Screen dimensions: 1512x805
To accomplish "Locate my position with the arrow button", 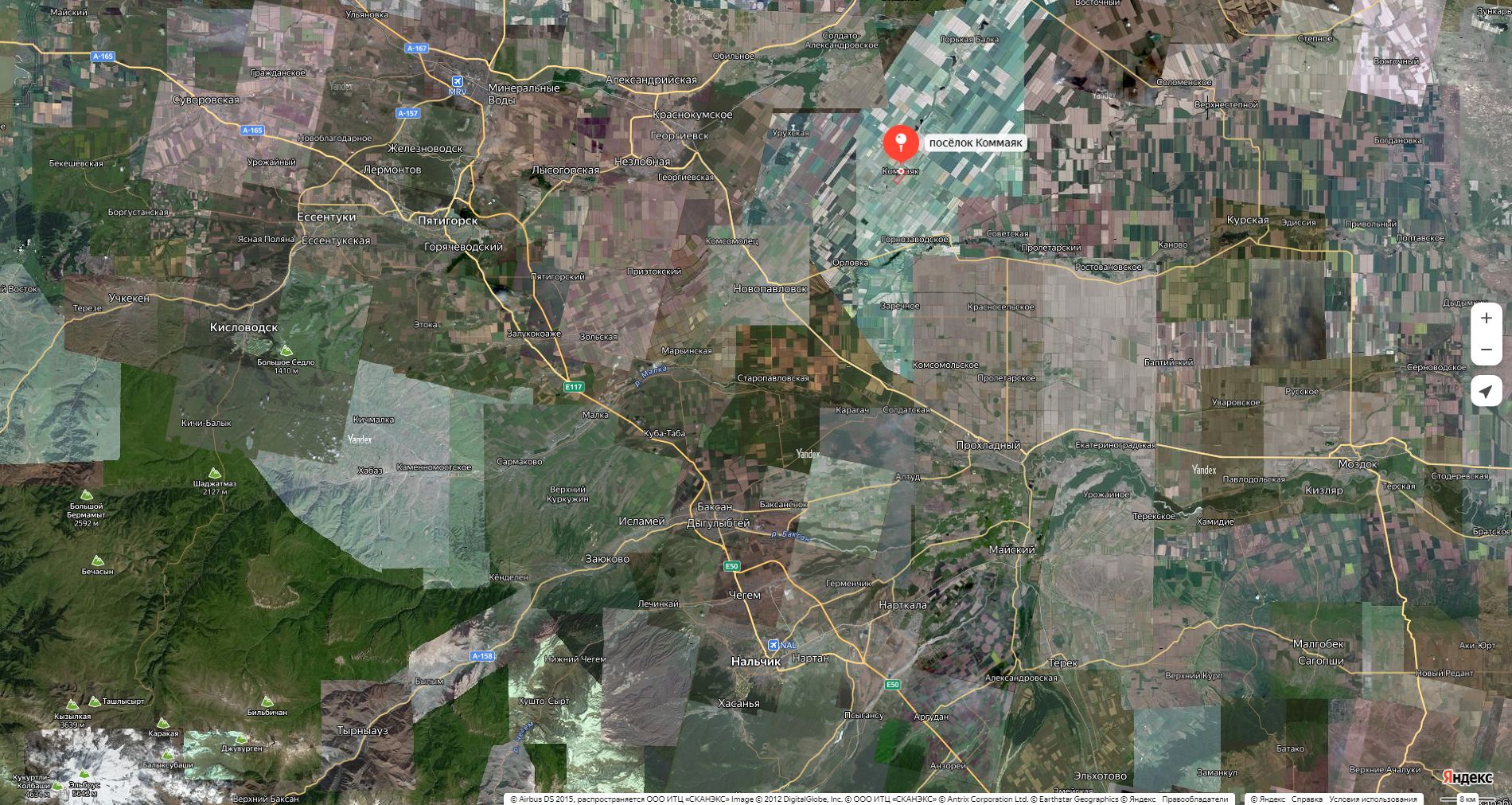I will (x=1486, y=391).
